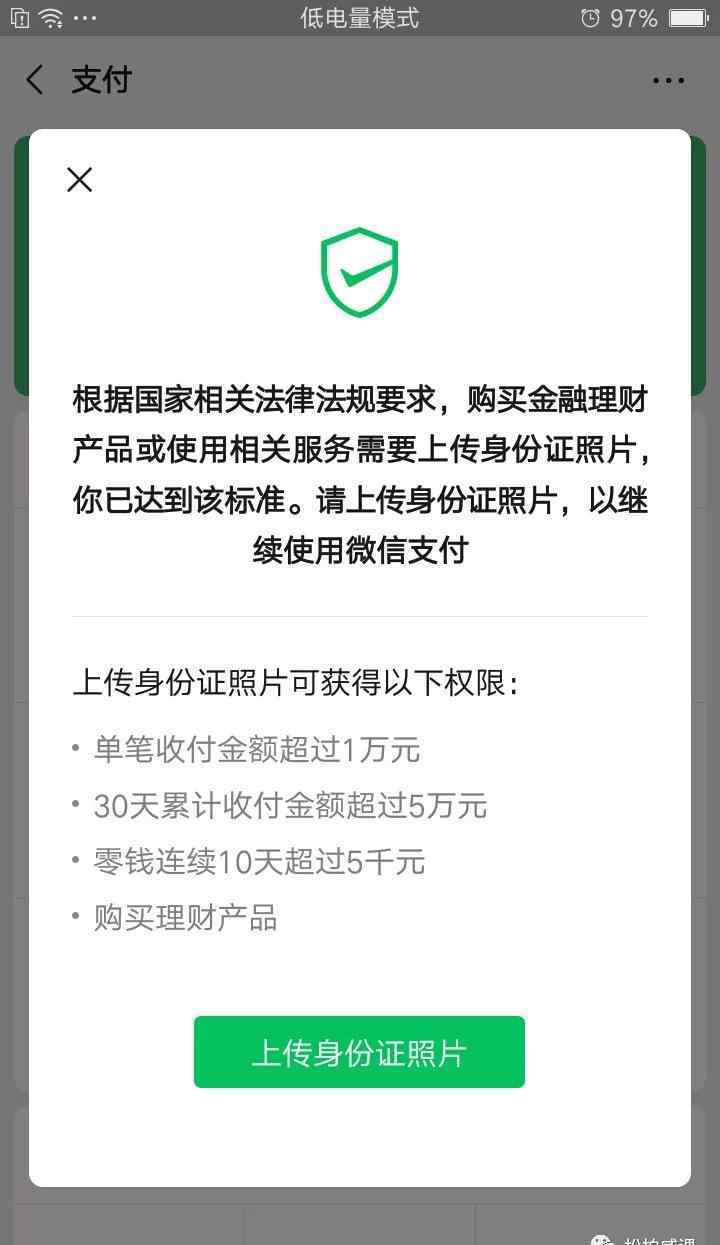Image resolution: width=720 pixels, height=1245 pixels.
Task: Close the ID verification dialog
Action: pyautogui.click(x=79, y=179)
